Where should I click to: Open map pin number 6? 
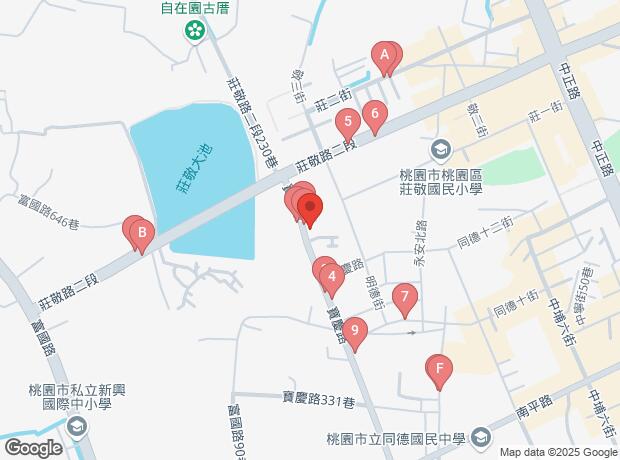(374, 116)
